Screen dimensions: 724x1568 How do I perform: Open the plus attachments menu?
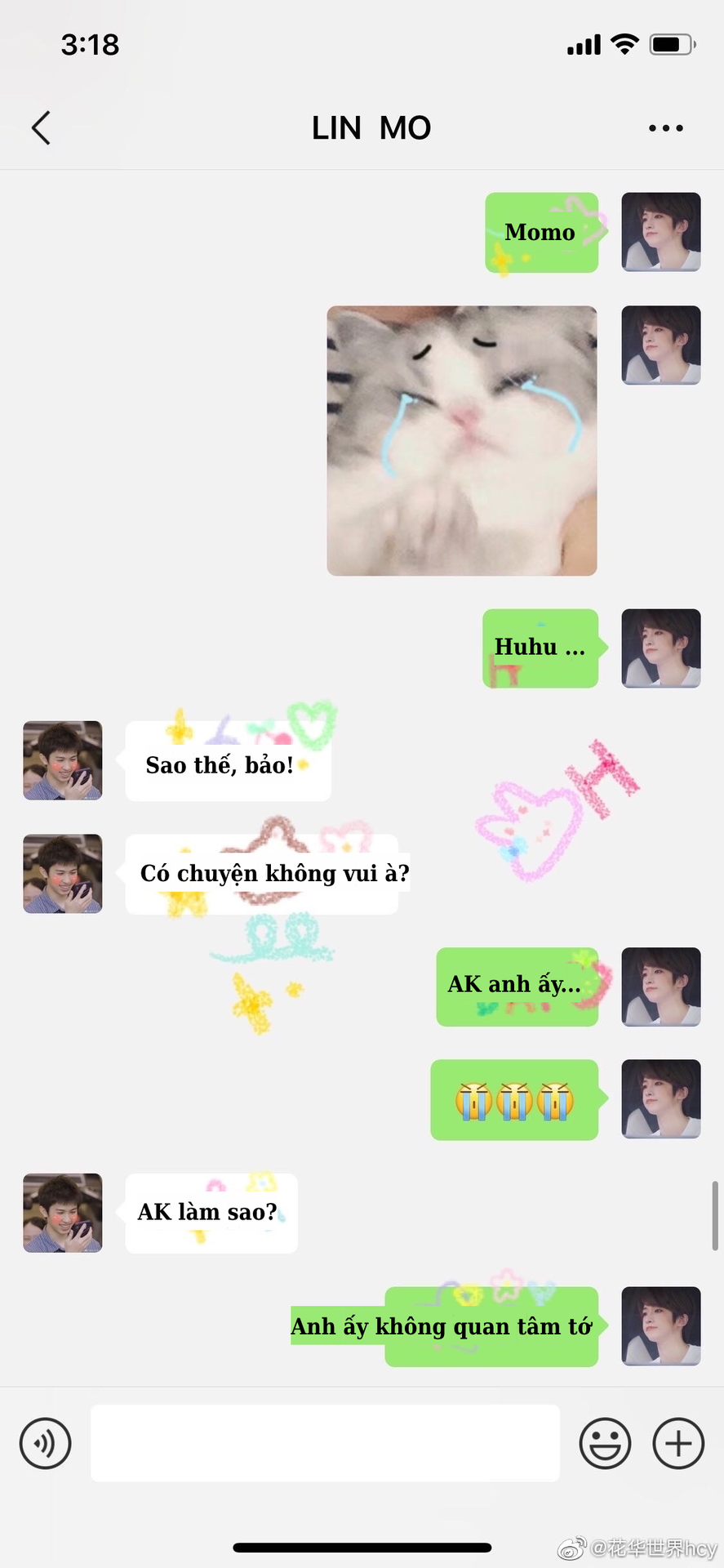[x=678, y=1443]
